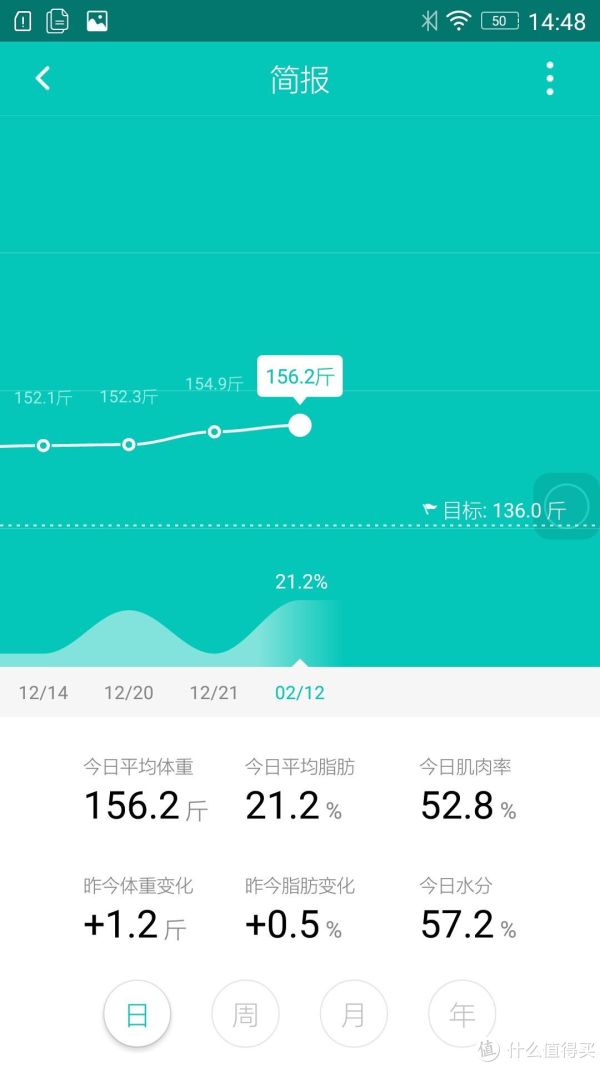Screen dimensions: 600x1067
Task: Open the three-dot overflow menu
Action: (550, 78)
